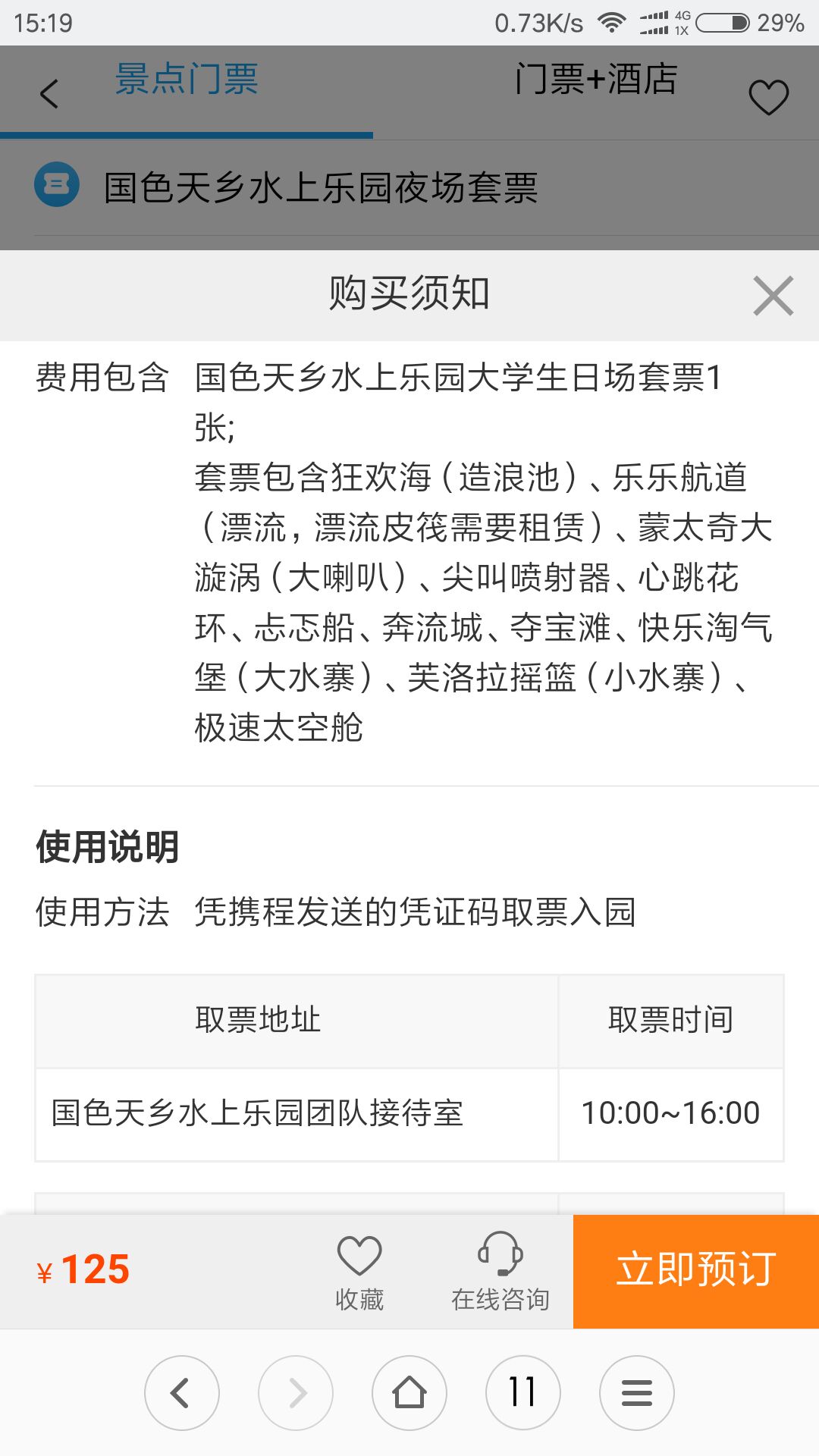Tap the heart icon in the top bar
This screenshot has width=819, height=1456.
coord(769,97)
